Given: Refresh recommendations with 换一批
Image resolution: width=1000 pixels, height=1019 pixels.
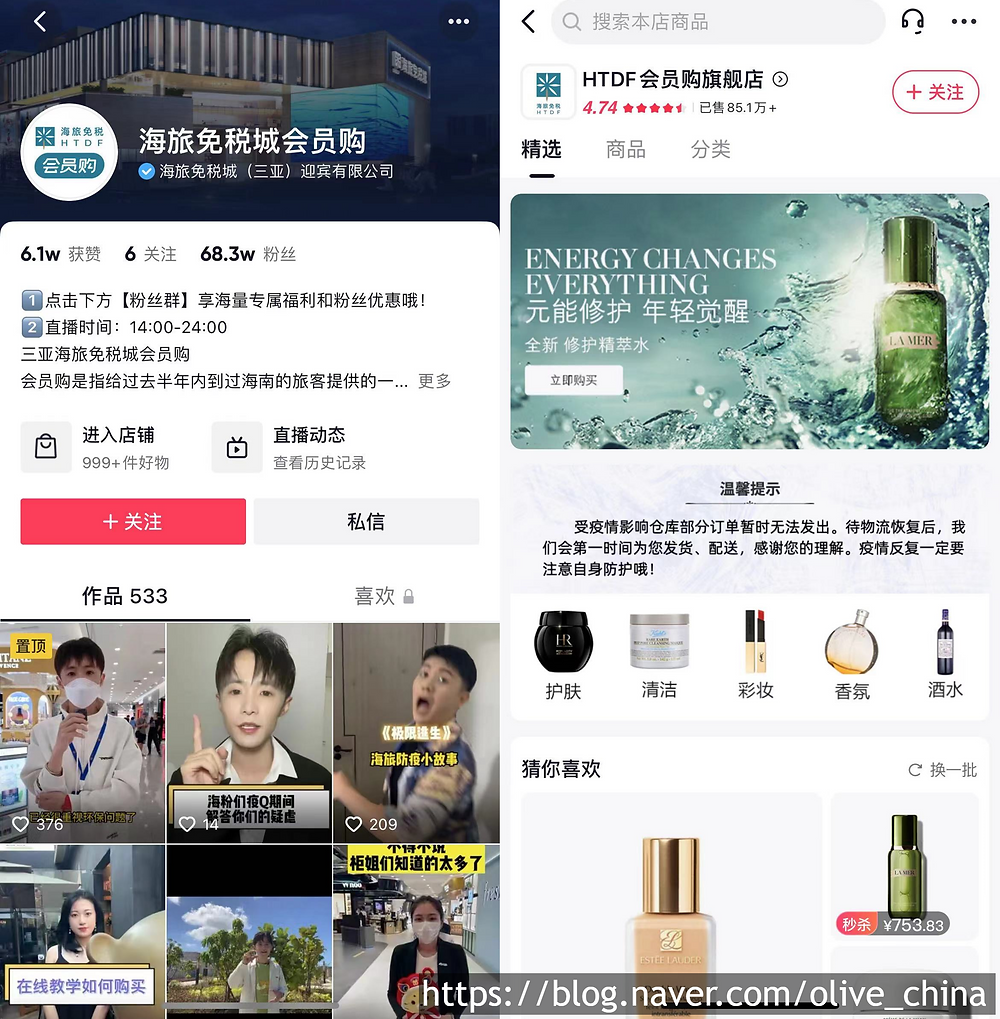Looking at the screenshot, I should [x=942, y=770].
